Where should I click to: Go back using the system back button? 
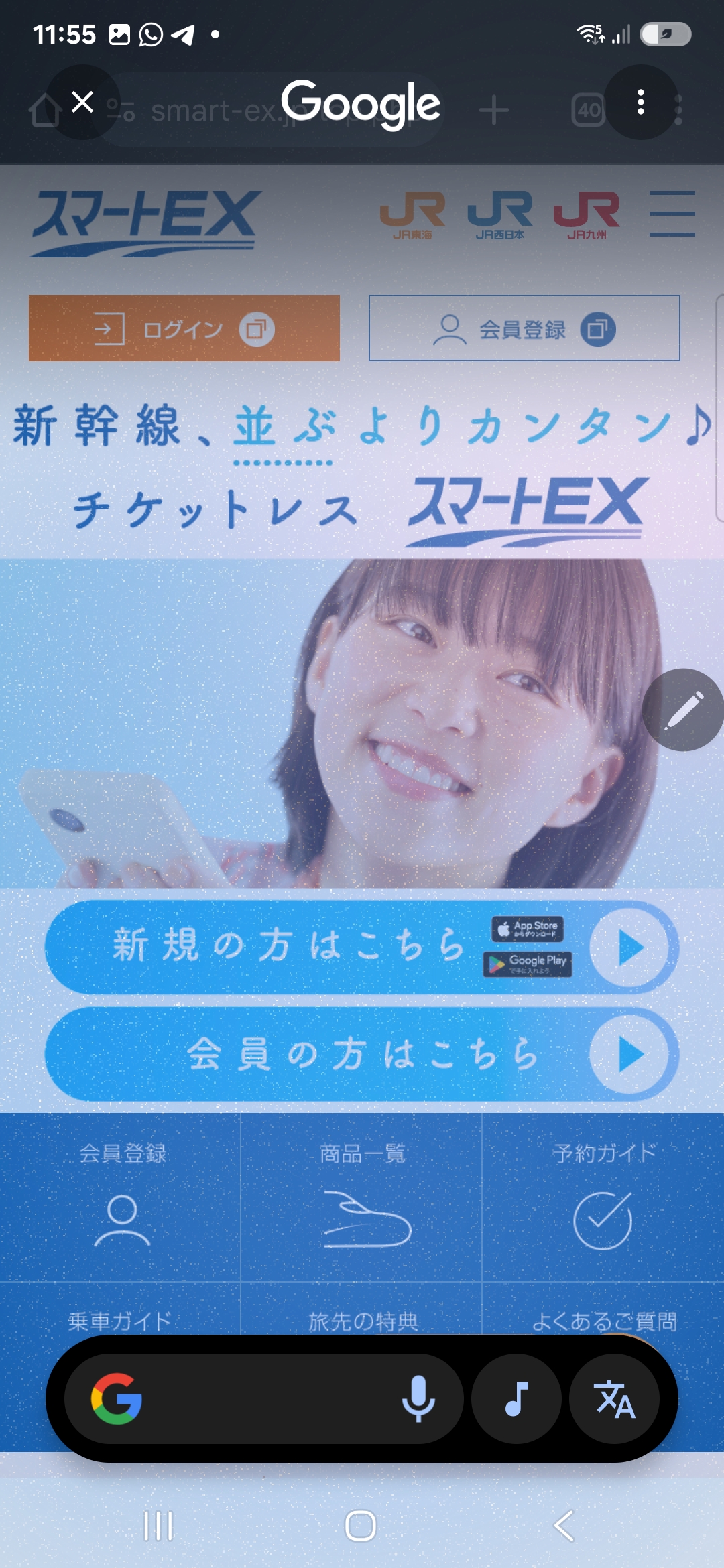[x=564, y=1526]
